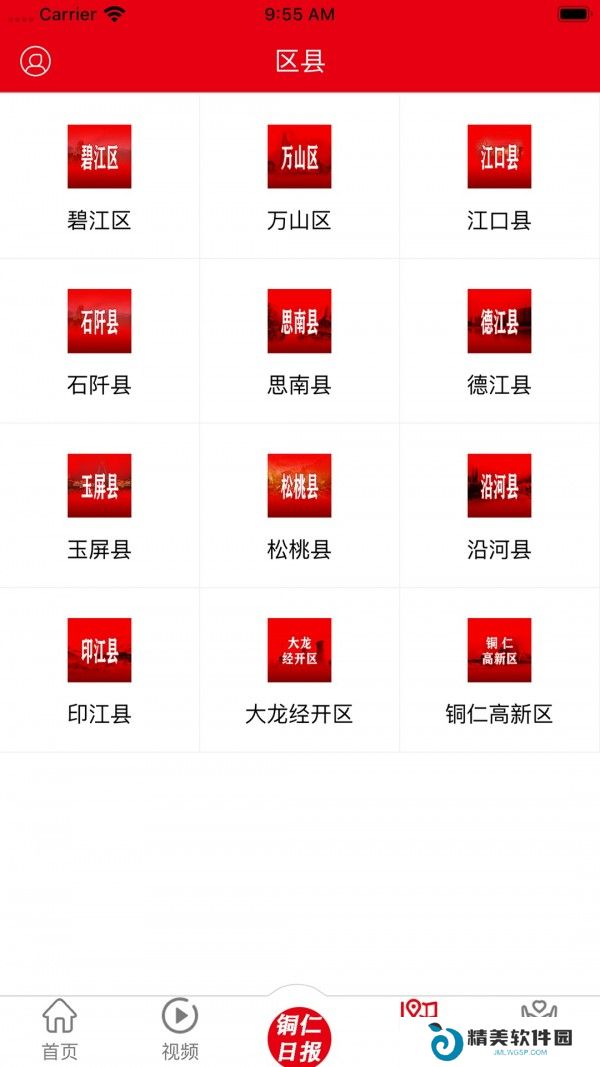Open the user profile icon
Viewport: 600px width, 1067px height.
[35, 61]
